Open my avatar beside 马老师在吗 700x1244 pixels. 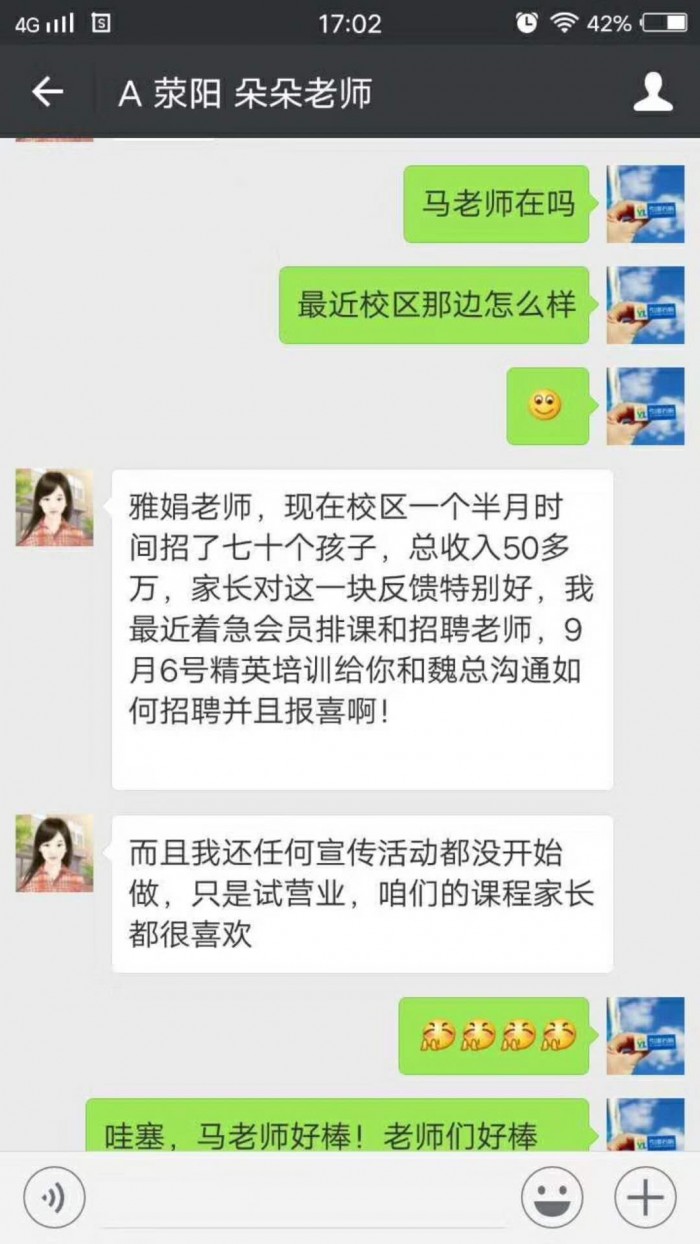click(x=645, y=204)
